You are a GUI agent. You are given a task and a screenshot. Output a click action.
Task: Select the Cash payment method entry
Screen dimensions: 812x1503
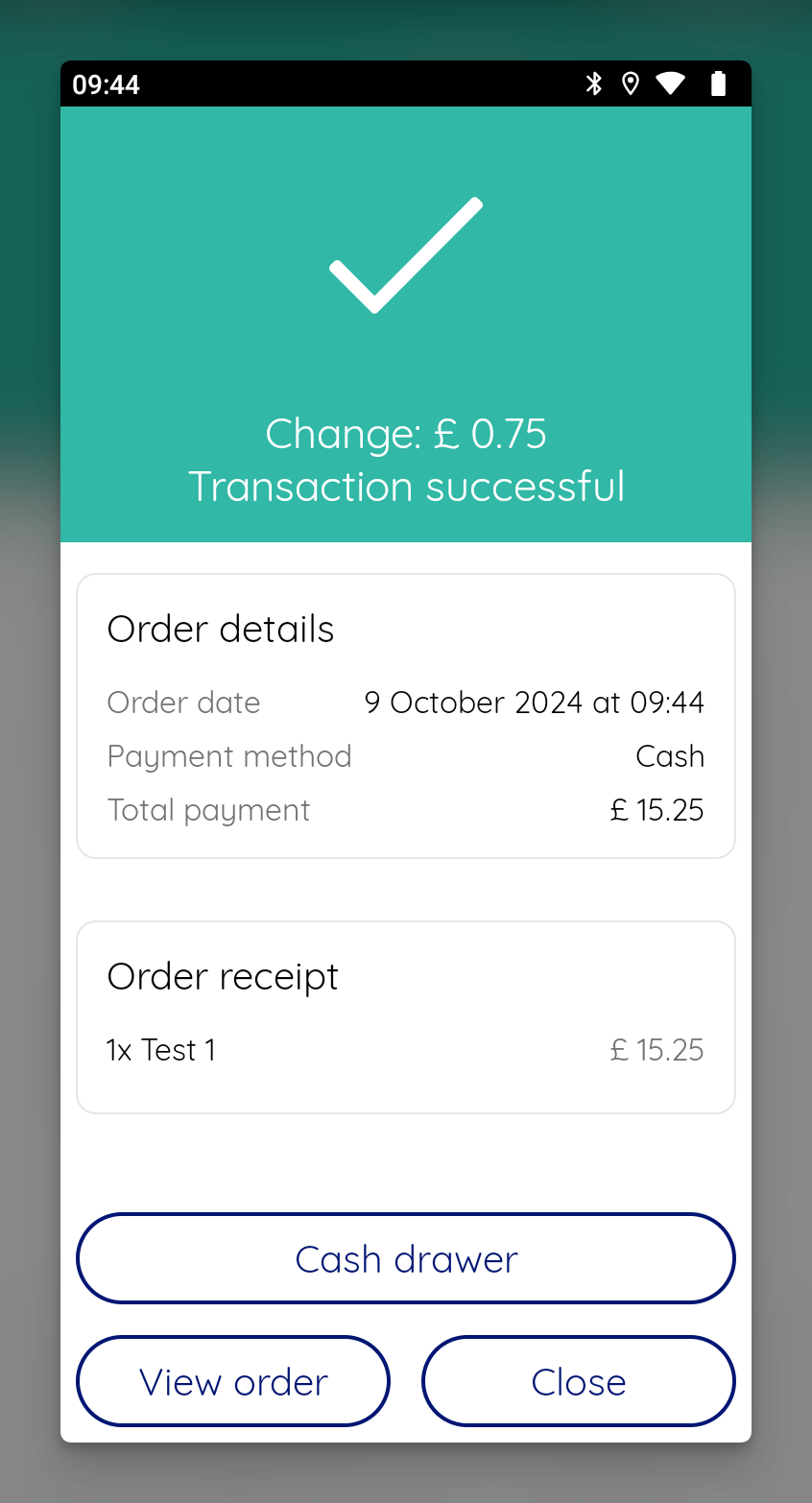click(670, 756)
